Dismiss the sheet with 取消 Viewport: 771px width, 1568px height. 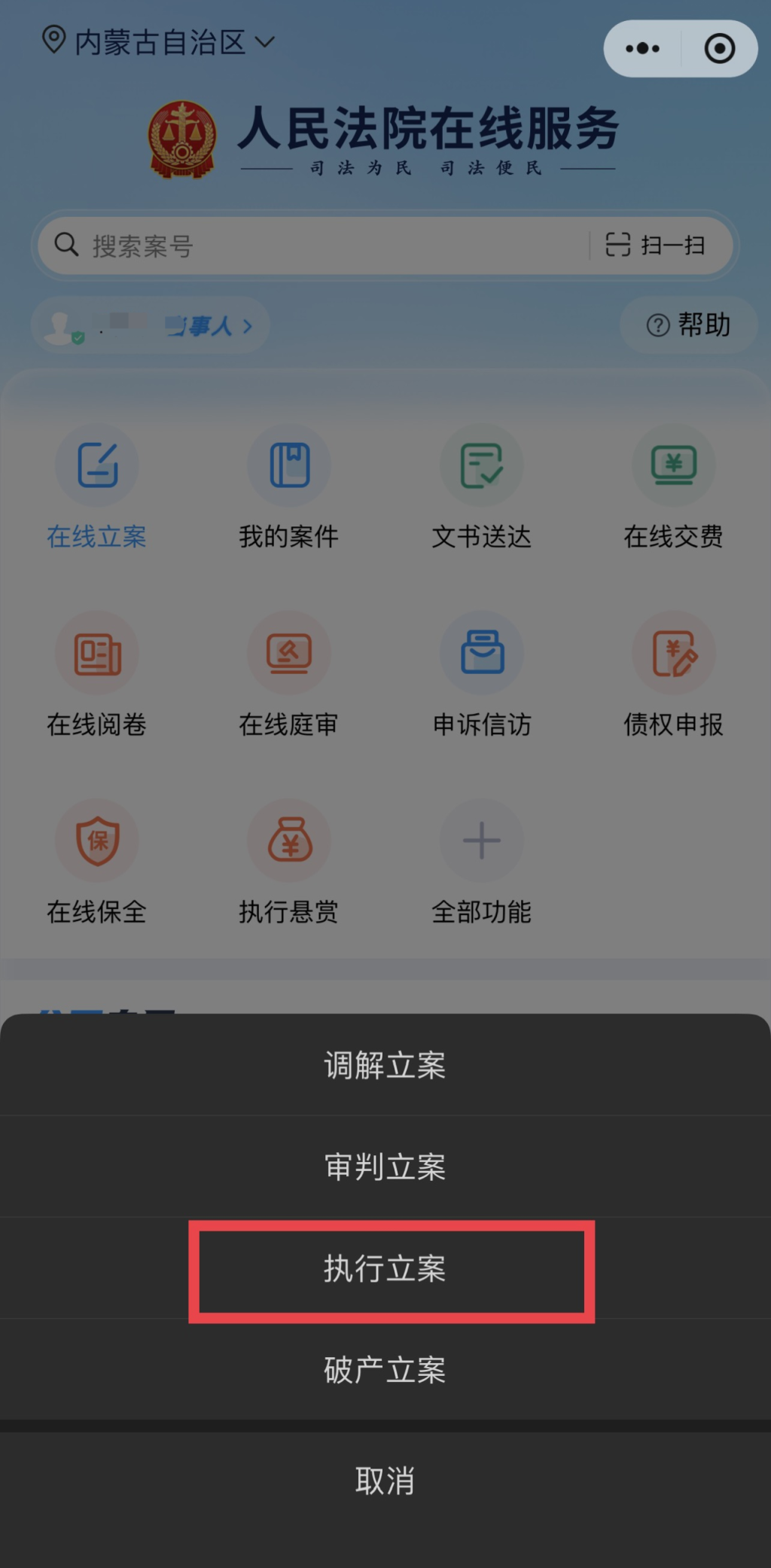[385, 1481]
